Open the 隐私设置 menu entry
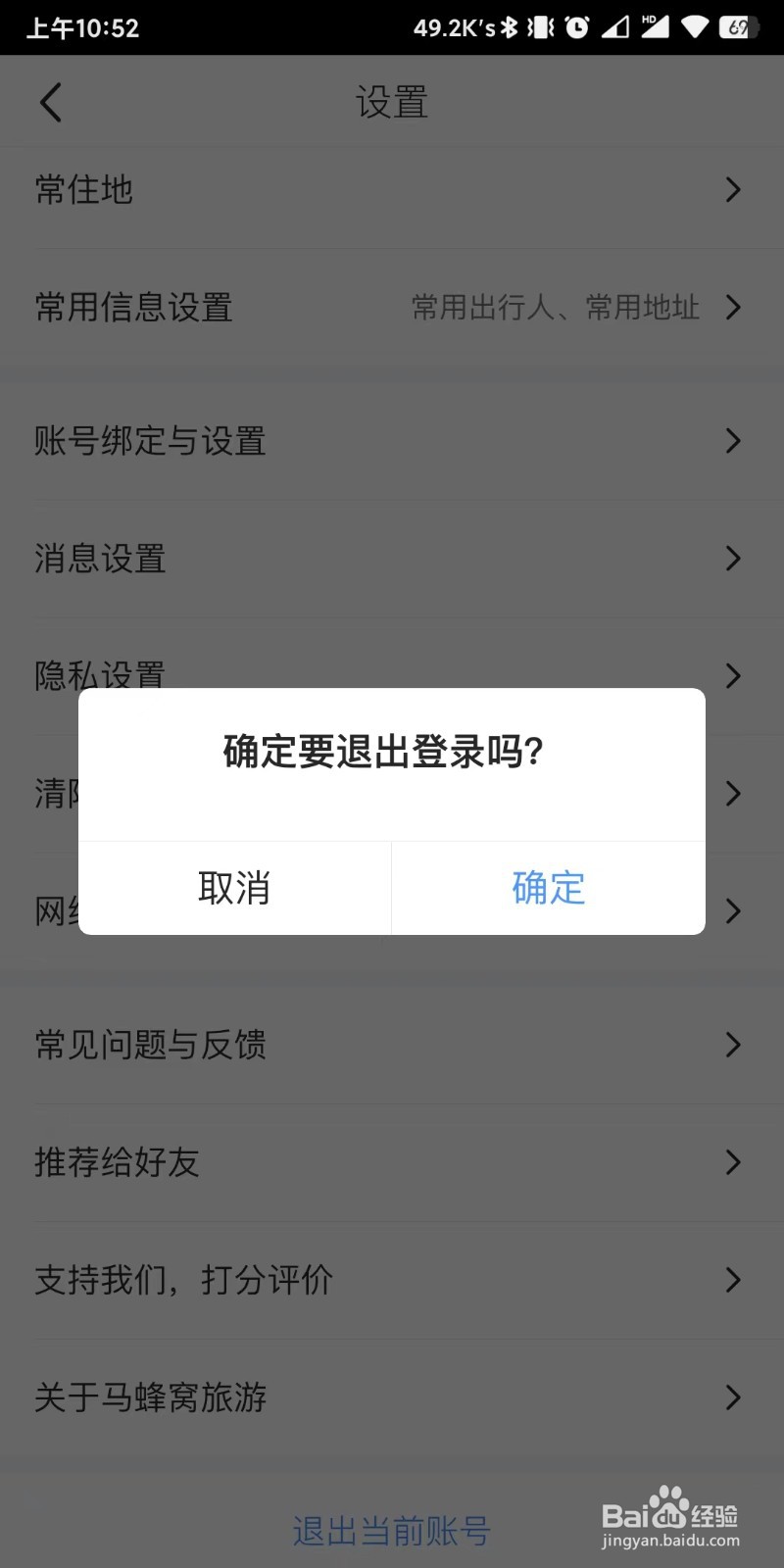This screenshot has width=784, height=1568. (x=392, y=676)
